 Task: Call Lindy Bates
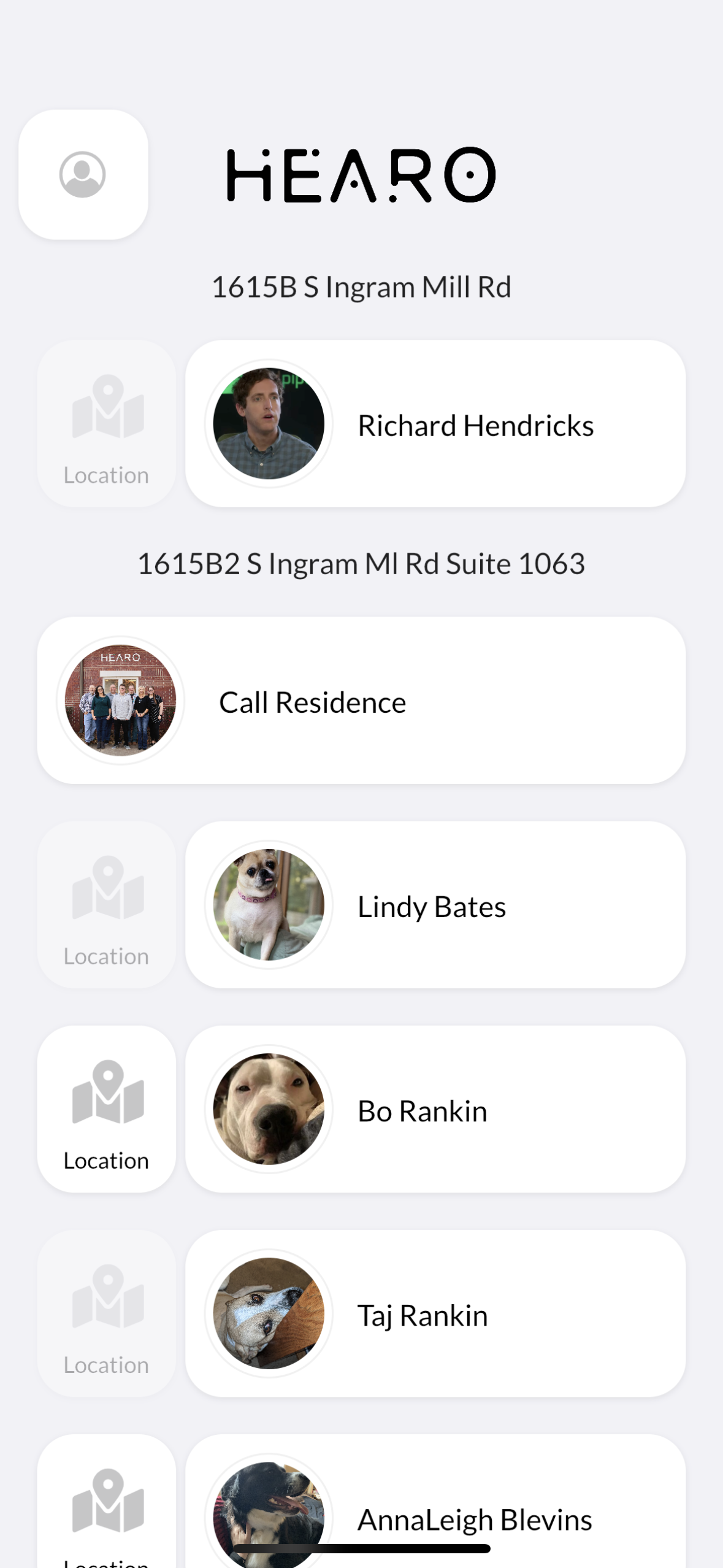[x=435, y=905]
